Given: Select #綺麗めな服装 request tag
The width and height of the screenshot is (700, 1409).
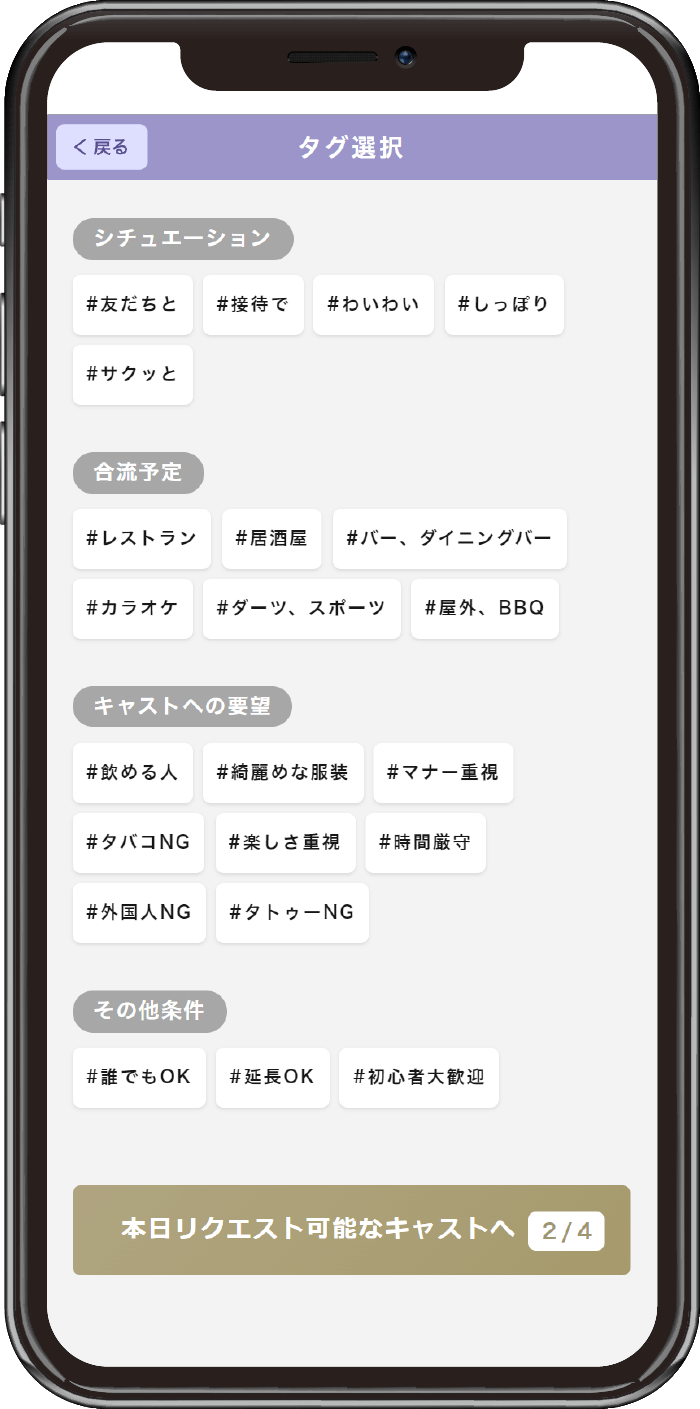Looking at the screenshot, I should (x=283, y=772).
